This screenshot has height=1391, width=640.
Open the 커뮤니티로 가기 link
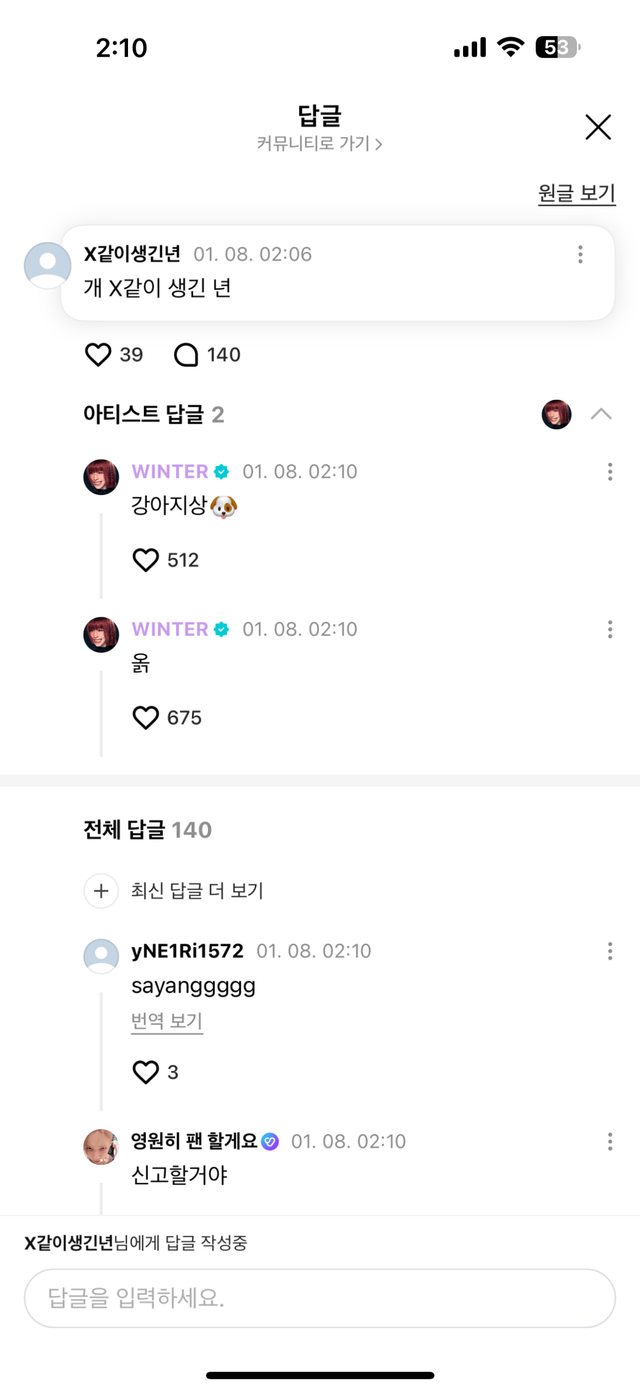[319, 144]
